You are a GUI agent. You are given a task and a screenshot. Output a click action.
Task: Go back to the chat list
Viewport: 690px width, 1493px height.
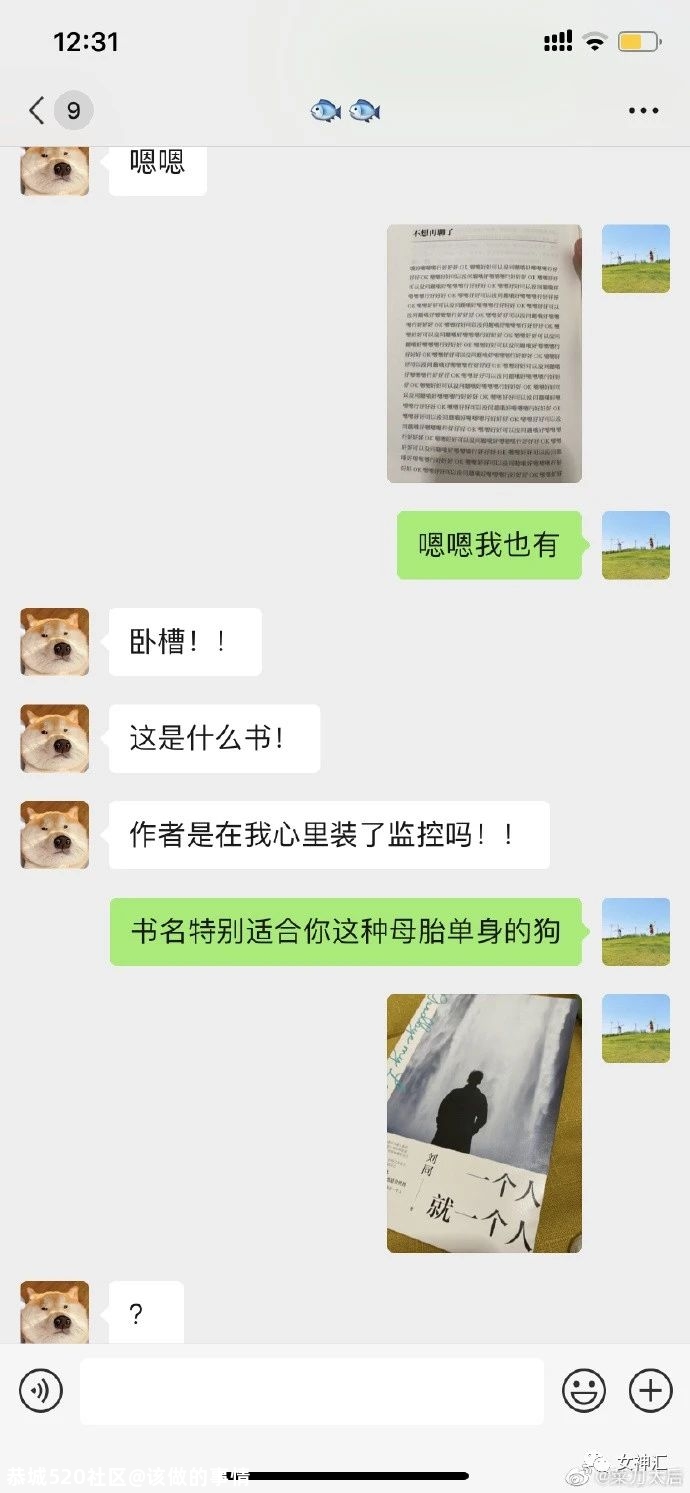tap(38, 110)
